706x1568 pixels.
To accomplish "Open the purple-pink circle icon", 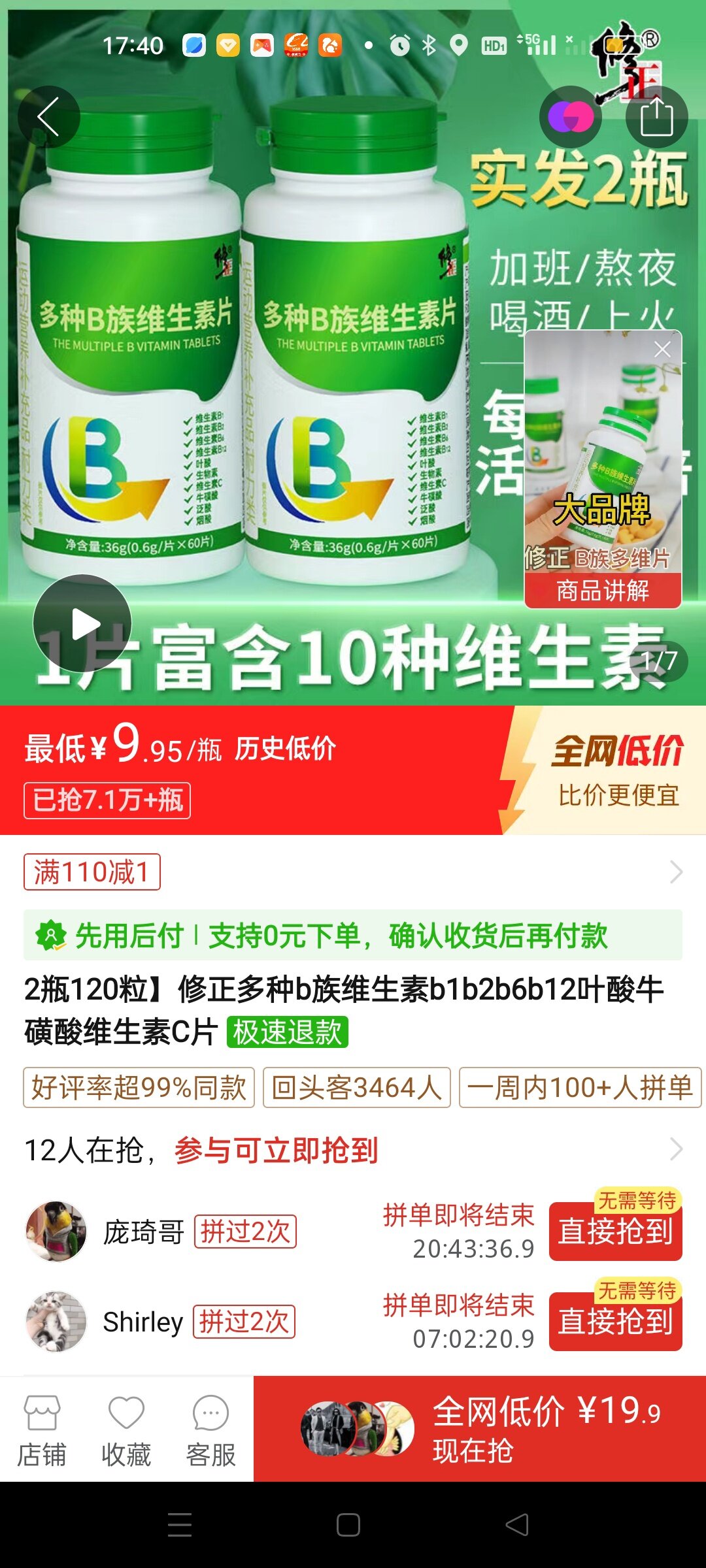I will [x=570, y=117].
